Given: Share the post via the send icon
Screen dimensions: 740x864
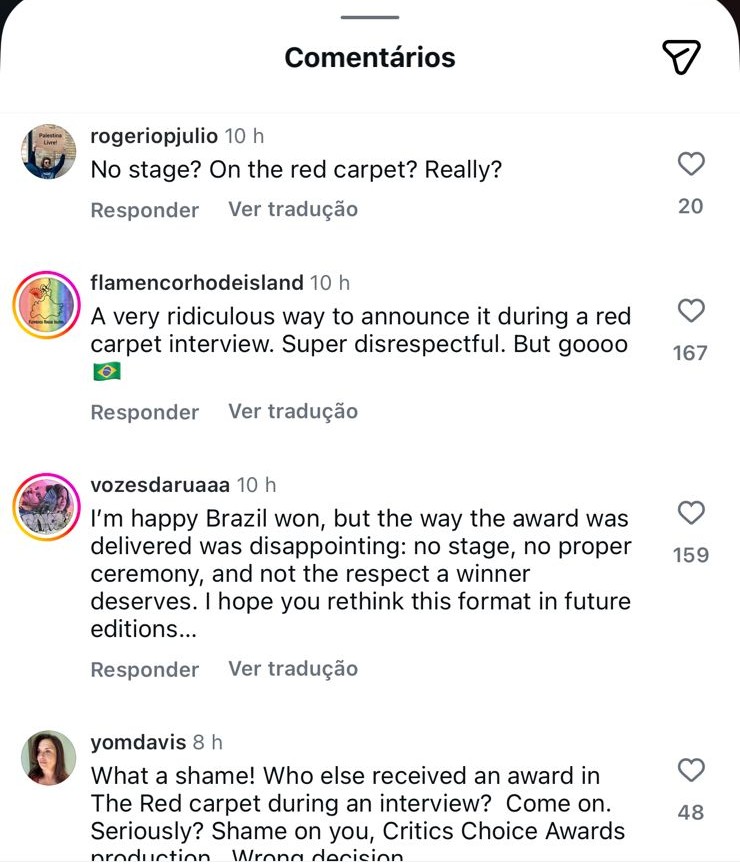Looking at the screenshot, I should [x=681, y=58].
